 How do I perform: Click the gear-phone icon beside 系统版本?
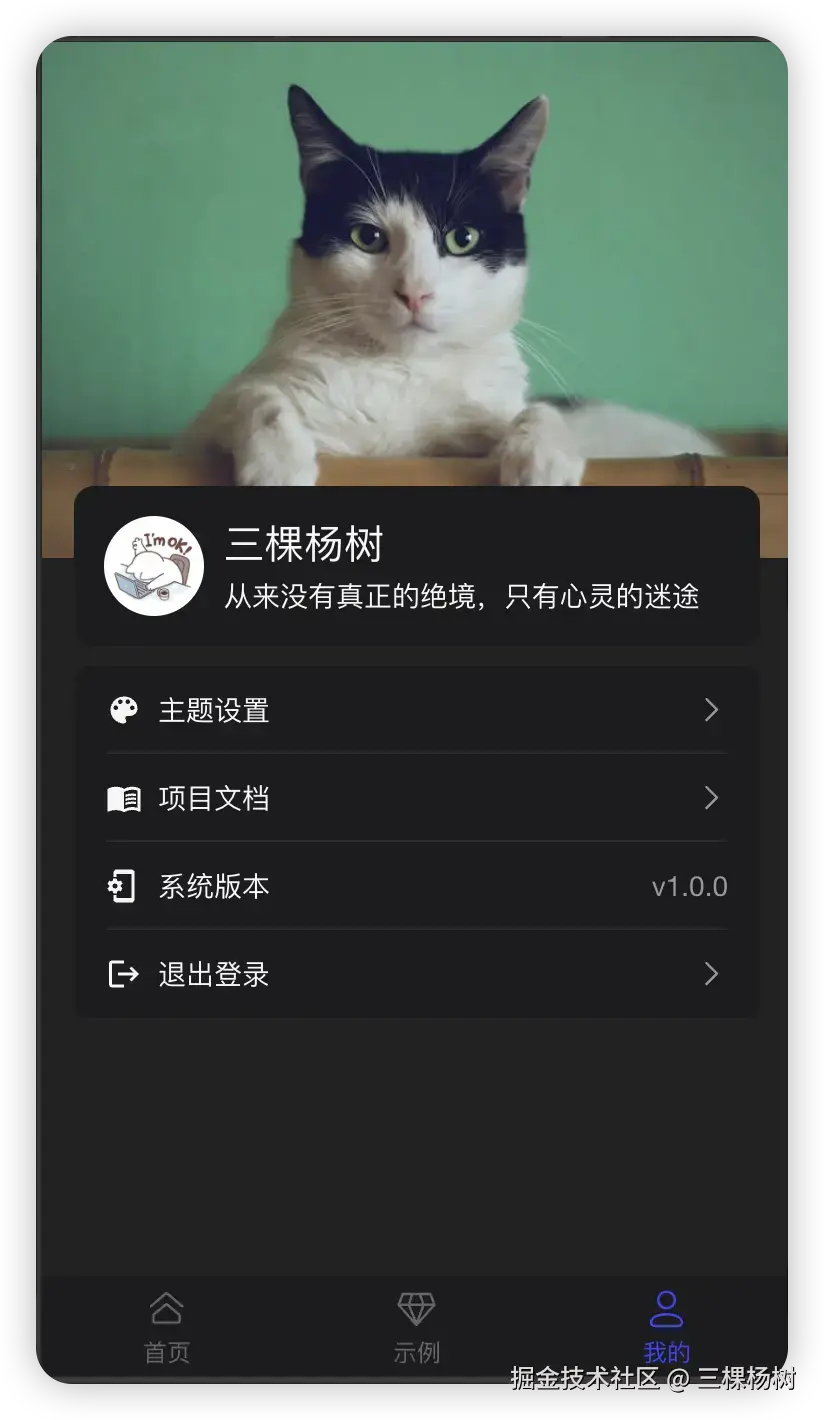pos(122,886)
